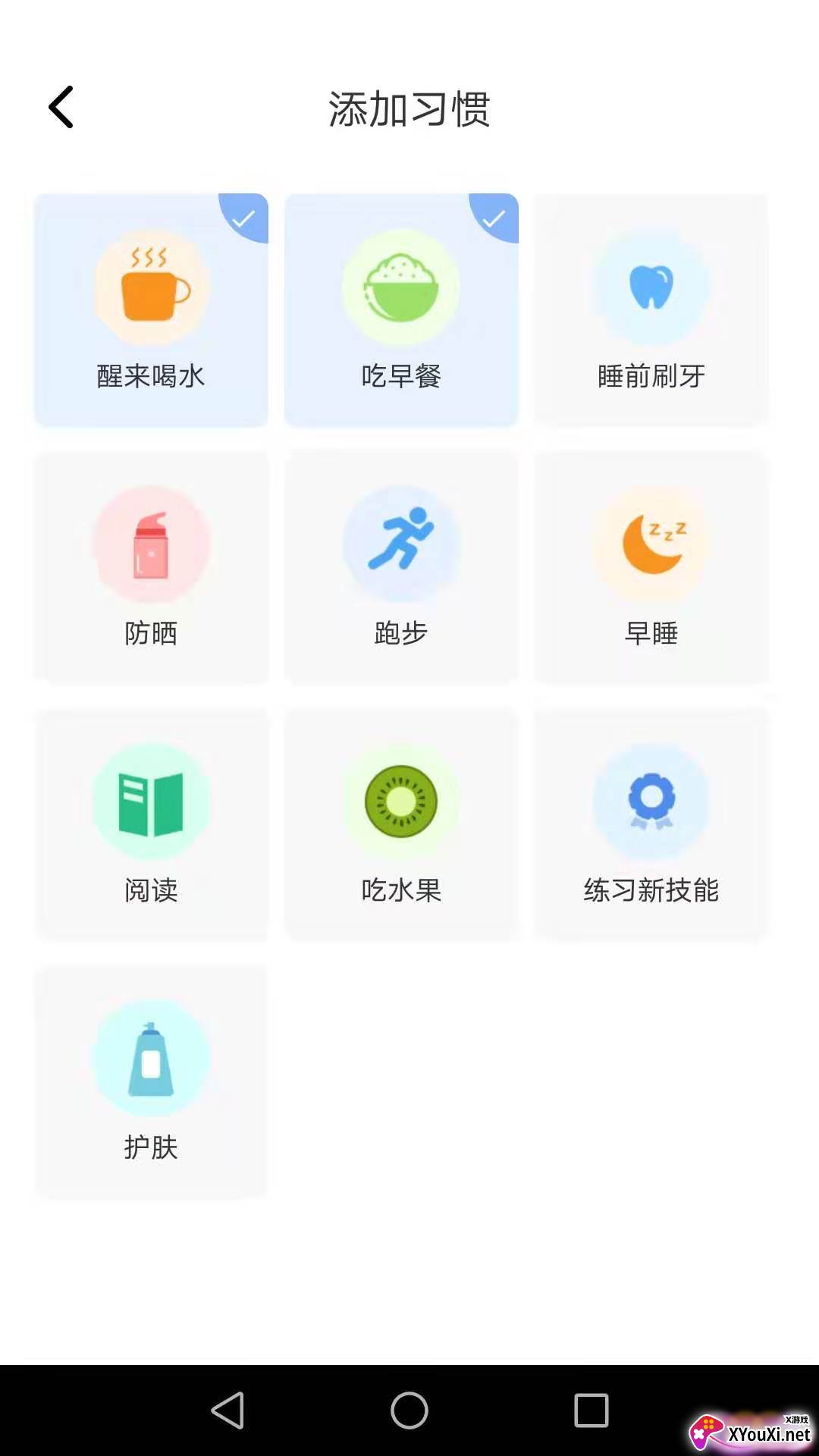Click the 吃水果 kiwi fruit icon
This screenshot has height=1456, width=819.
click(x=401, y=800)
